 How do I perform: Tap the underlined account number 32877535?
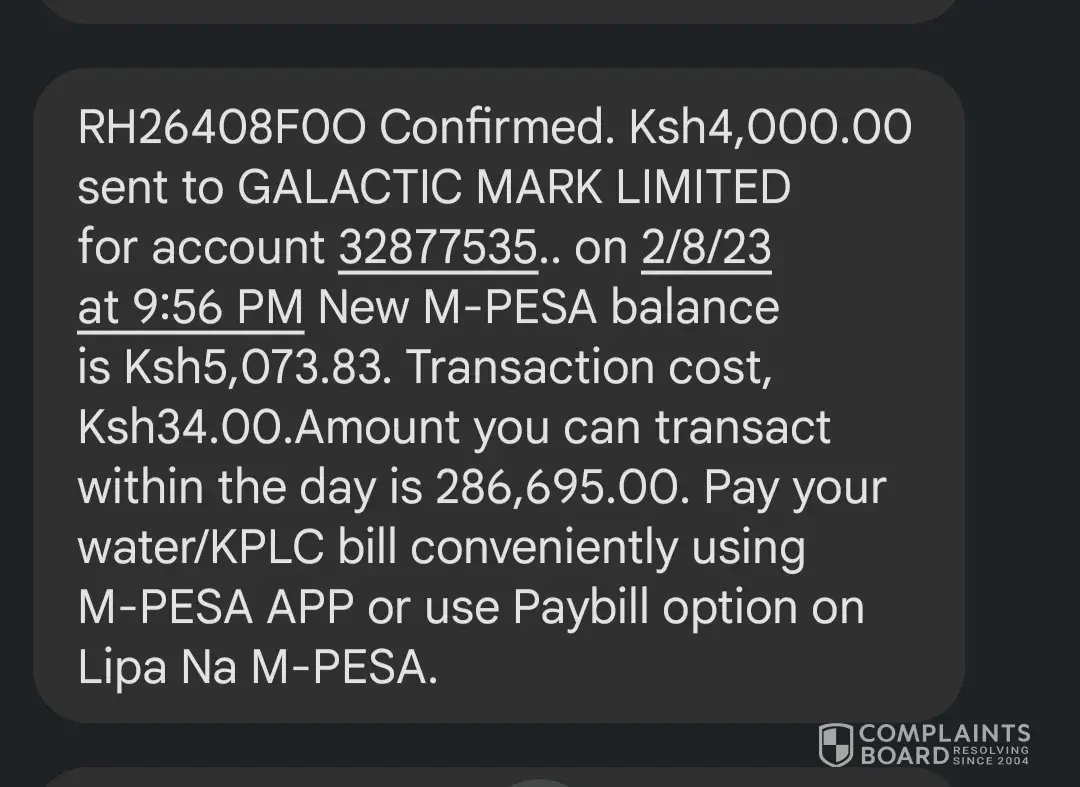[x=437, y=248]
